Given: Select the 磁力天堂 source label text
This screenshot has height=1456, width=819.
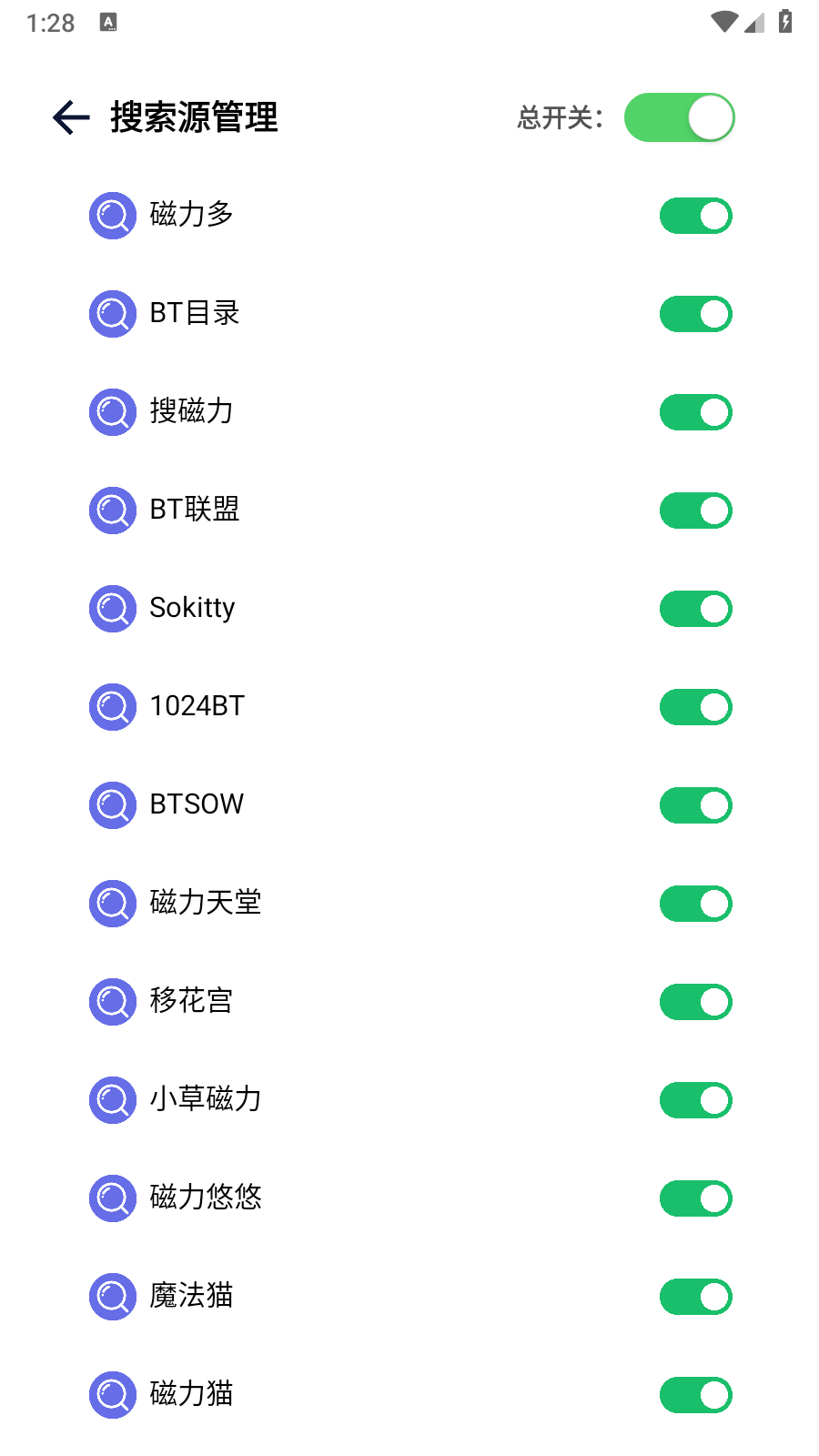Looking at the screenshot, I should tap(205, 904).
